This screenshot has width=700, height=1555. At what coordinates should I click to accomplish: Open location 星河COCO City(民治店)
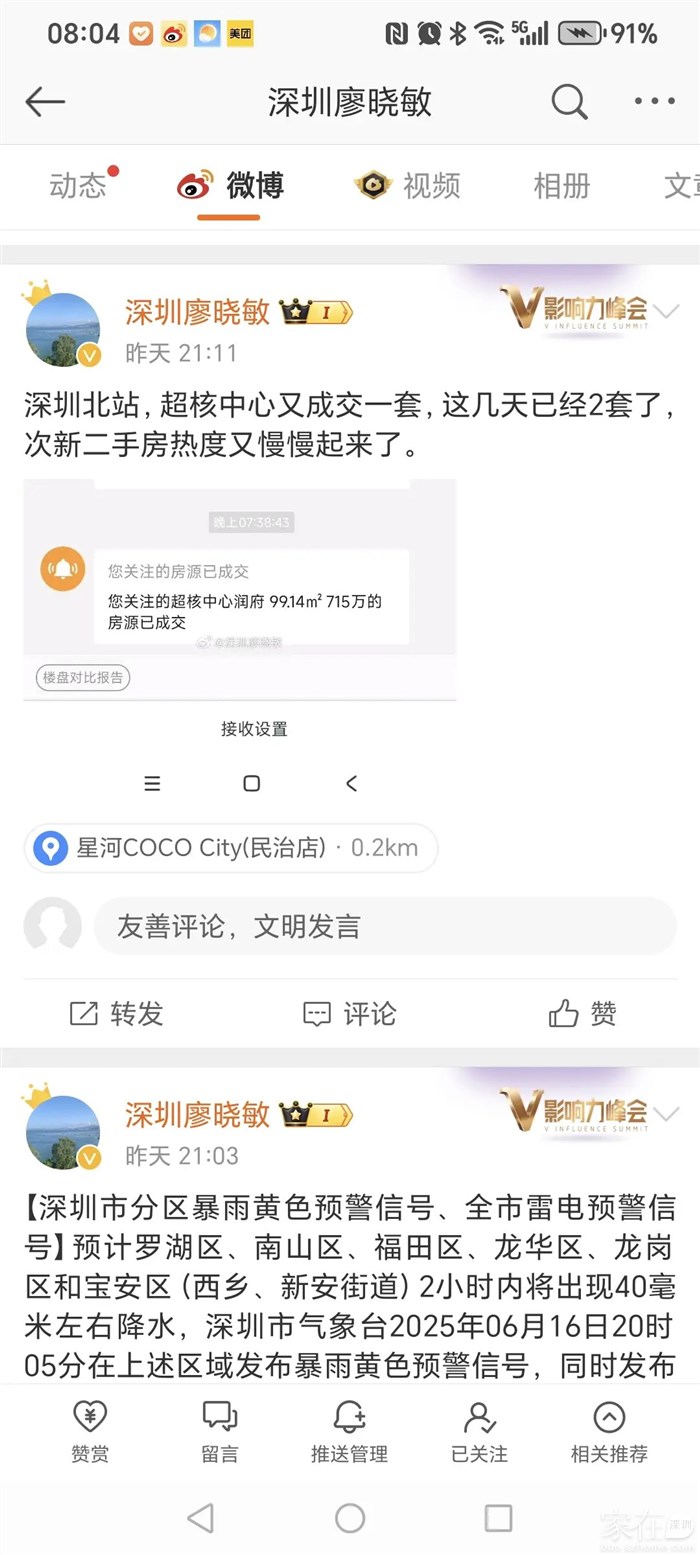[231, 848]
